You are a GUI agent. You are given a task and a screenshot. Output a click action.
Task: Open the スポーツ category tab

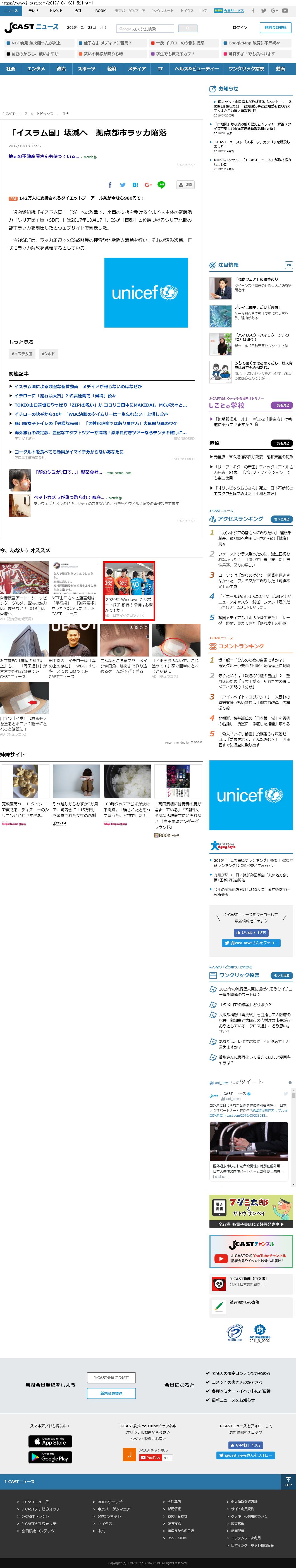pyautogui.click(x=86, y=69)
